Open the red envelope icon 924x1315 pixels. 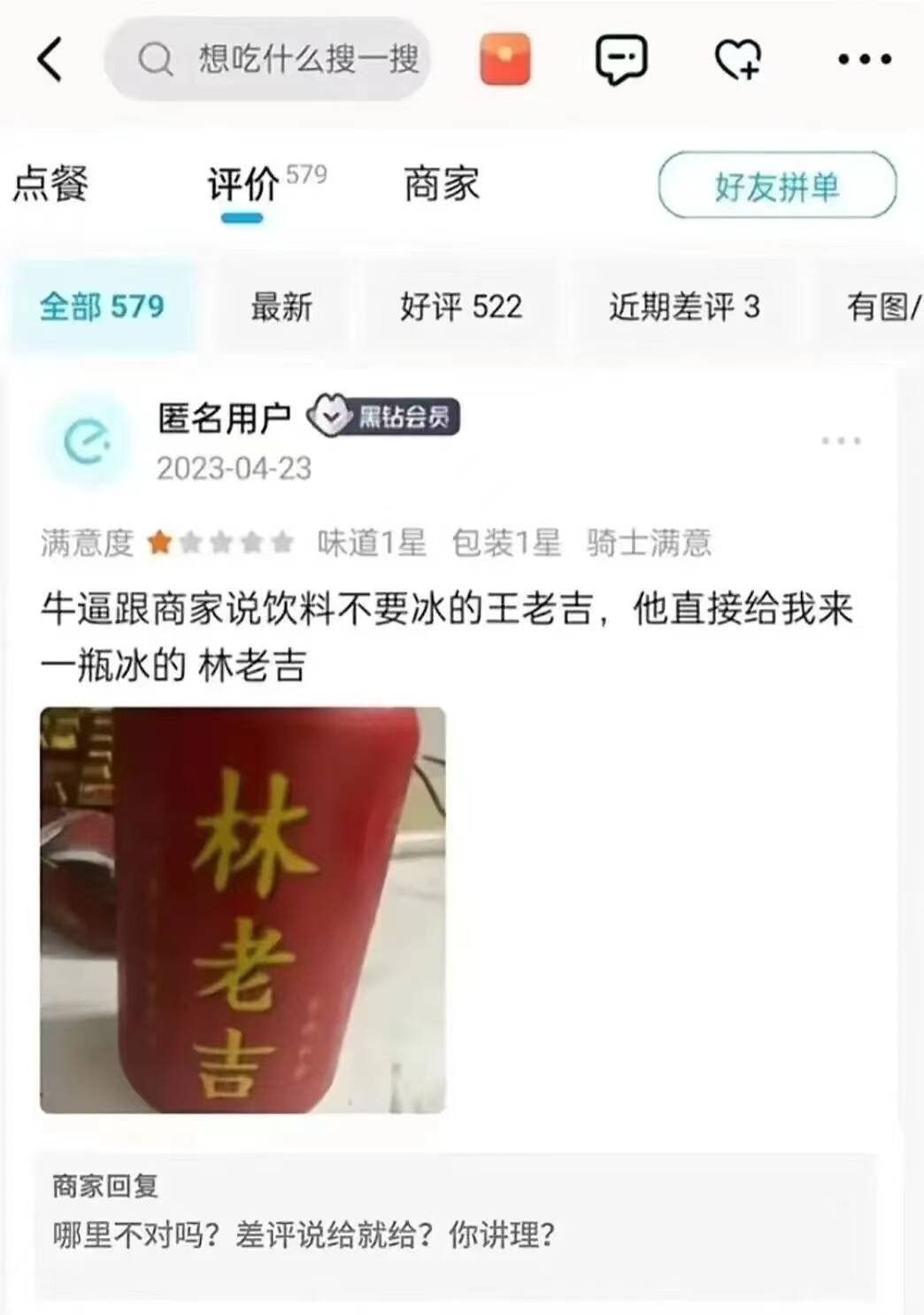point(505,59)
